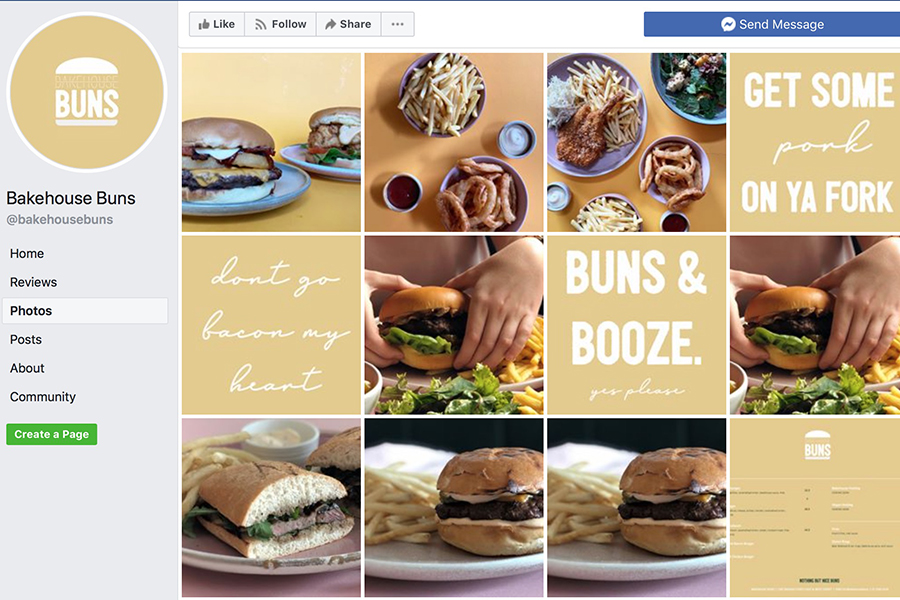View the 'dont go bacon my heart' photo
The image size is (900, 600).
(x=271, y=325)
